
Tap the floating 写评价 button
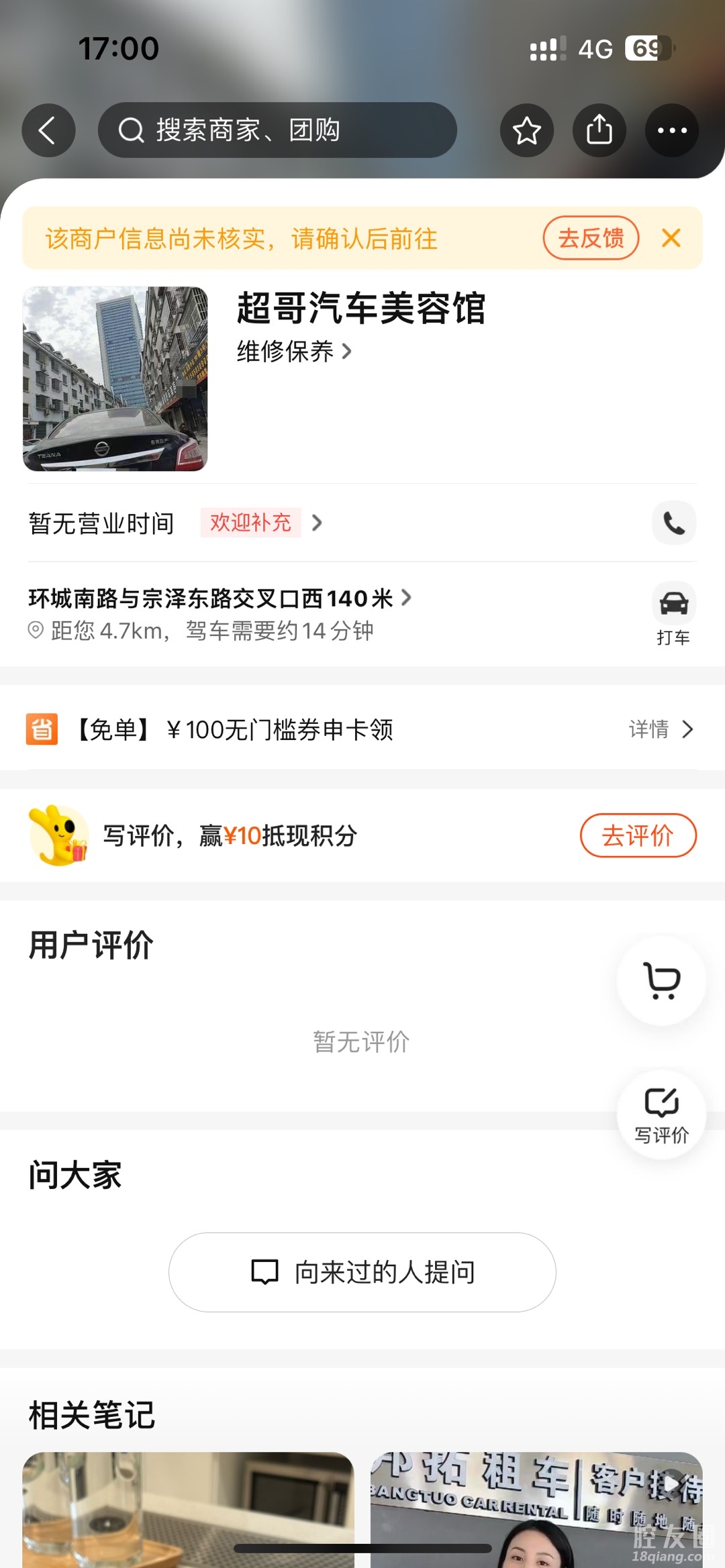tap(662, 1114)
